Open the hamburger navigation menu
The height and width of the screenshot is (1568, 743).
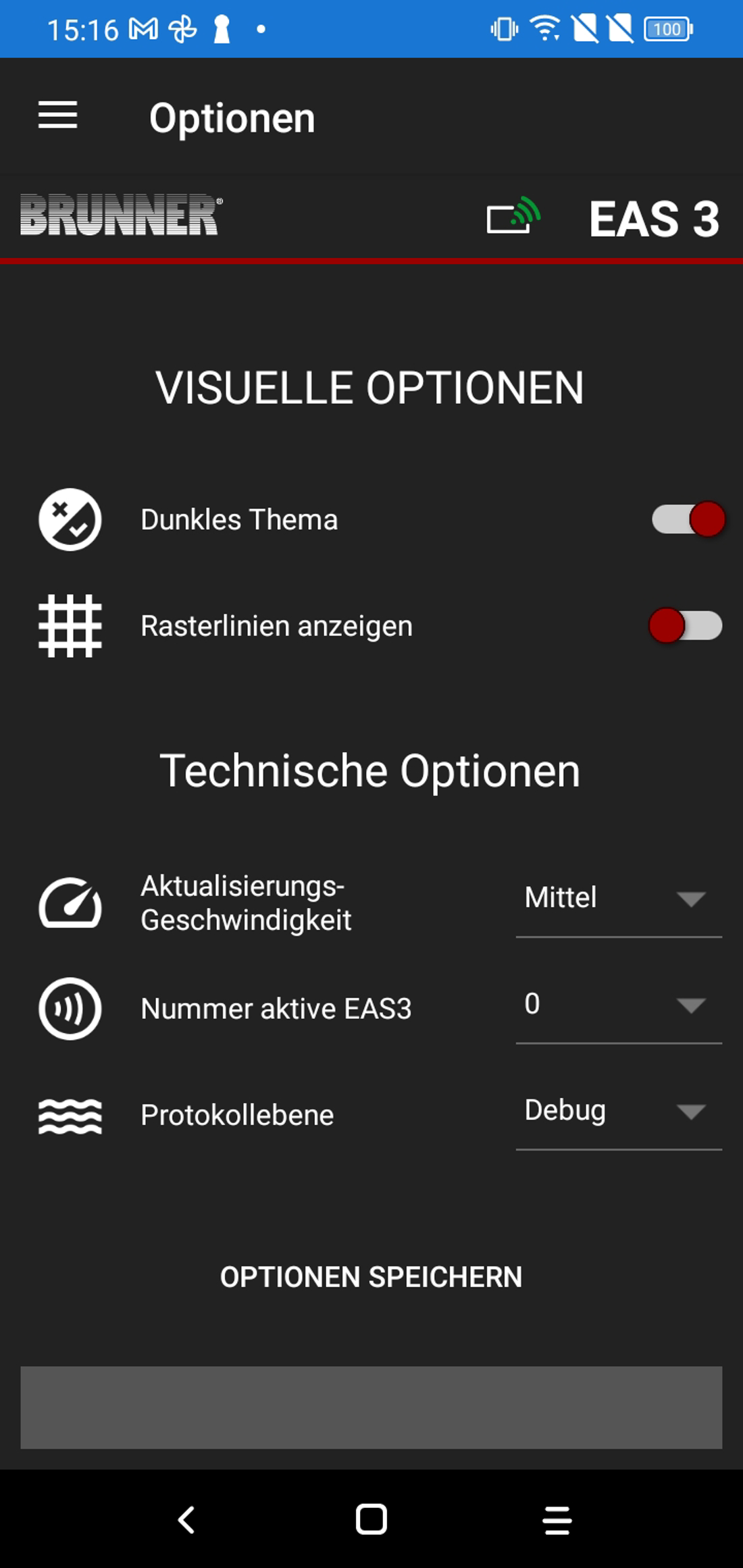click(57, 115)
